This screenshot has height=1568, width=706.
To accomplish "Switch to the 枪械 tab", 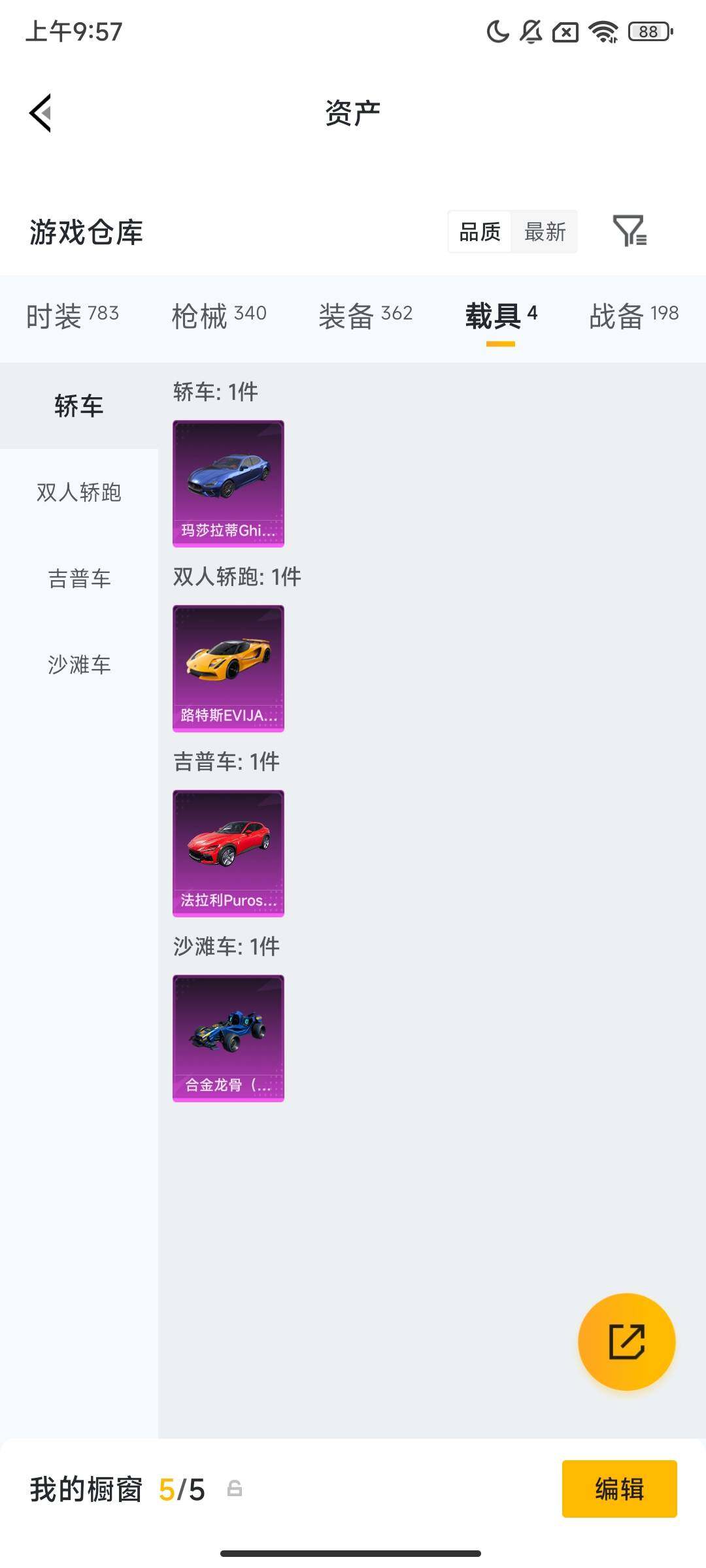I will tap(219, 315).
